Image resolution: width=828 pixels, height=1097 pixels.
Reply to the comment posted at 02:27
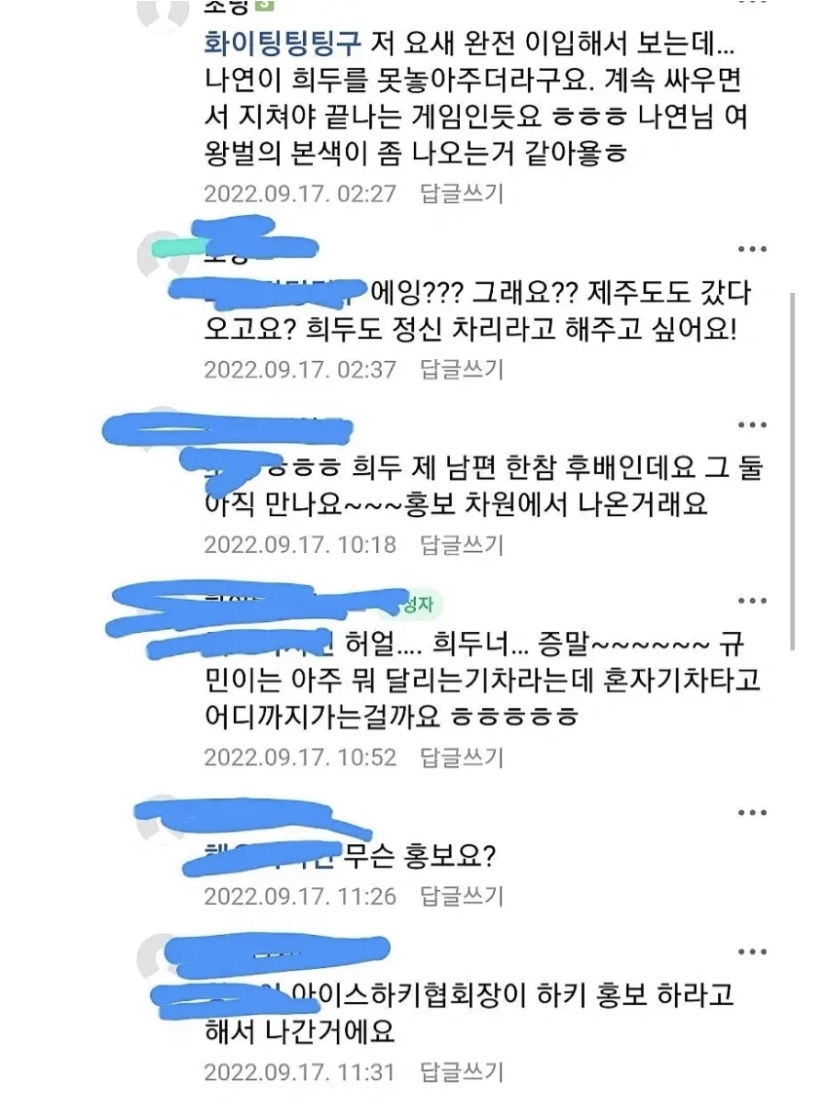pos(461,193)
